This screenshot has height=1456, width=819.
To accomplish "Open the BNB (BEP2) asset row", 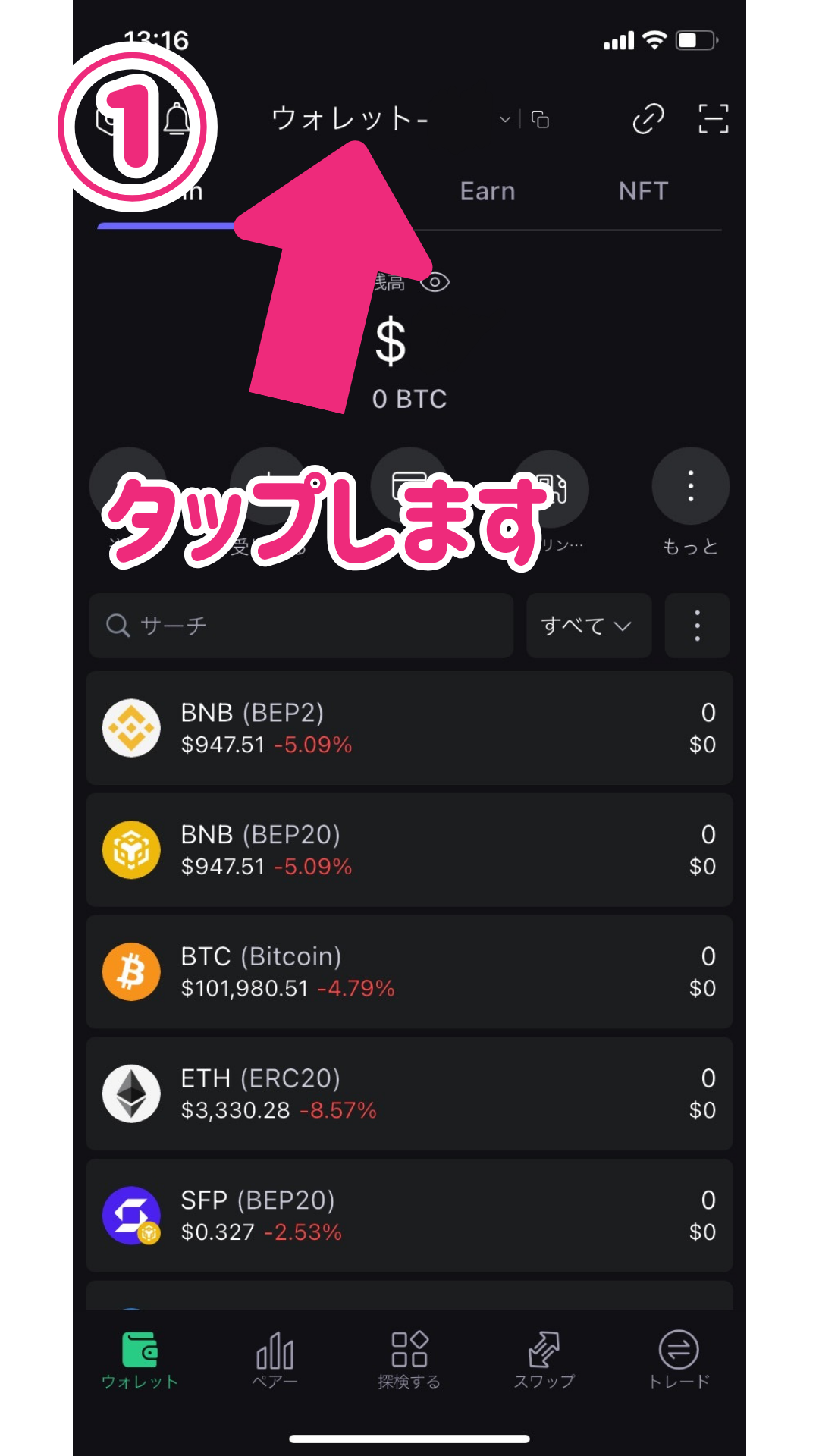I will [409, 728].
